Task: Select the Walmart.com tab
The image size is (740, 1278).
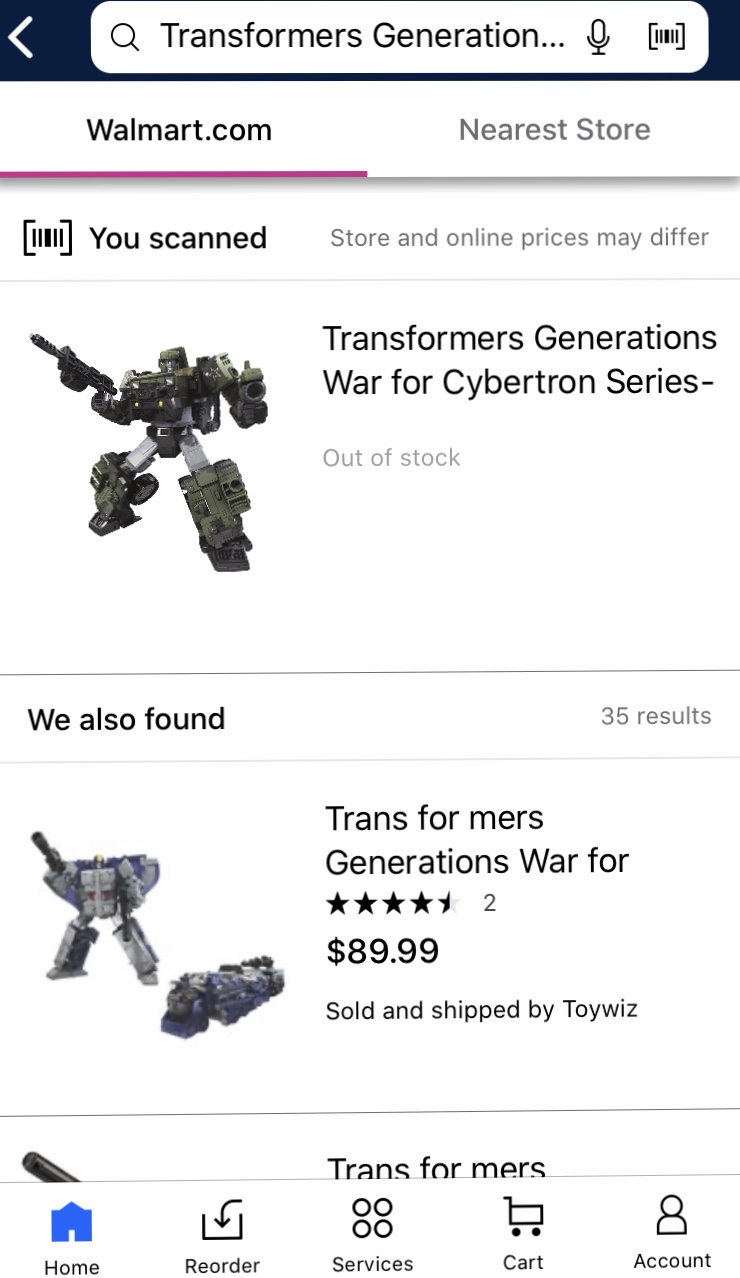Action: (180, 130)
